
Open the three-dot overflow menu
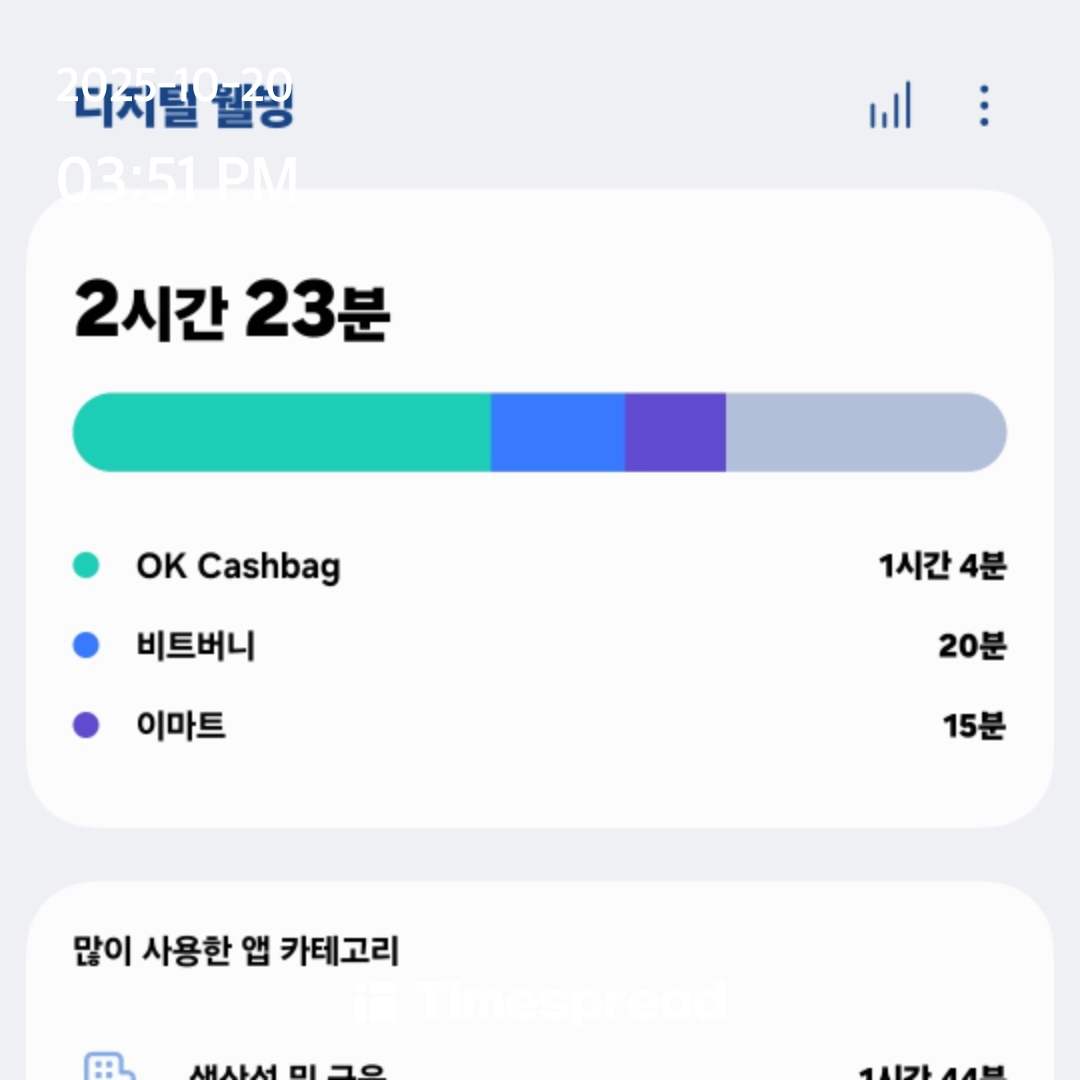(x=984, y=106)
